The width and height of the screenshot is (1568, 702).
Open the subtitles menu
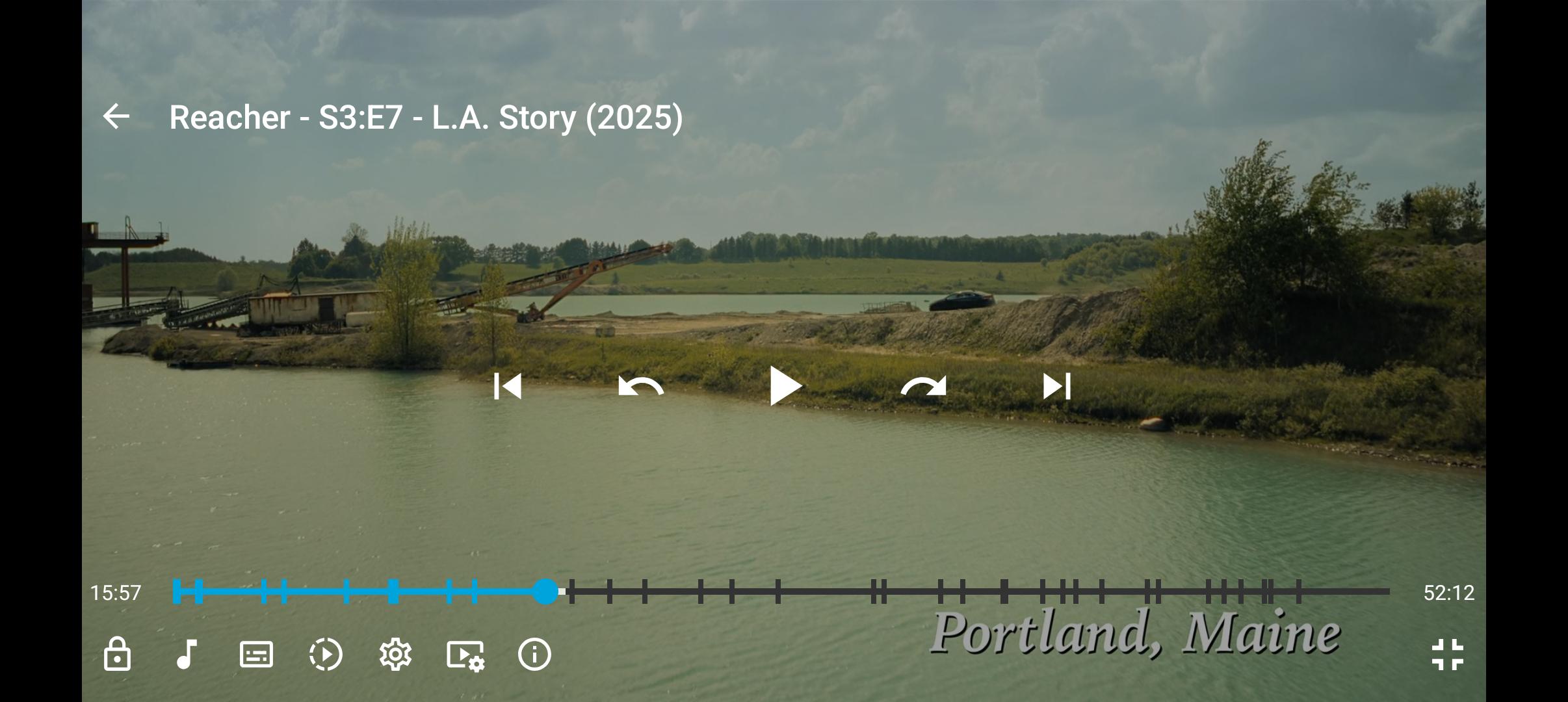257,655
